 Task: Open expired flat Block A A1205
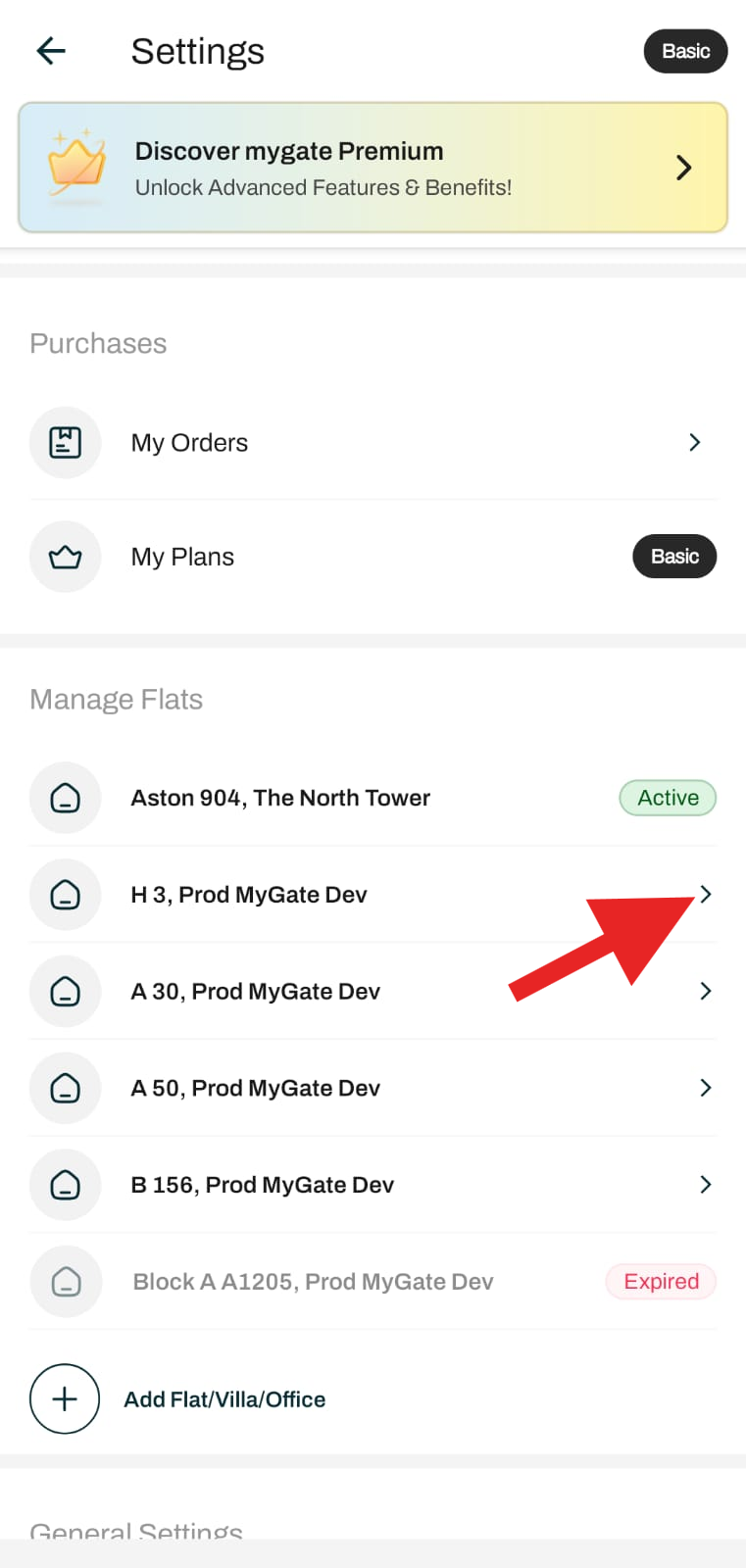tap(373, 1282)
